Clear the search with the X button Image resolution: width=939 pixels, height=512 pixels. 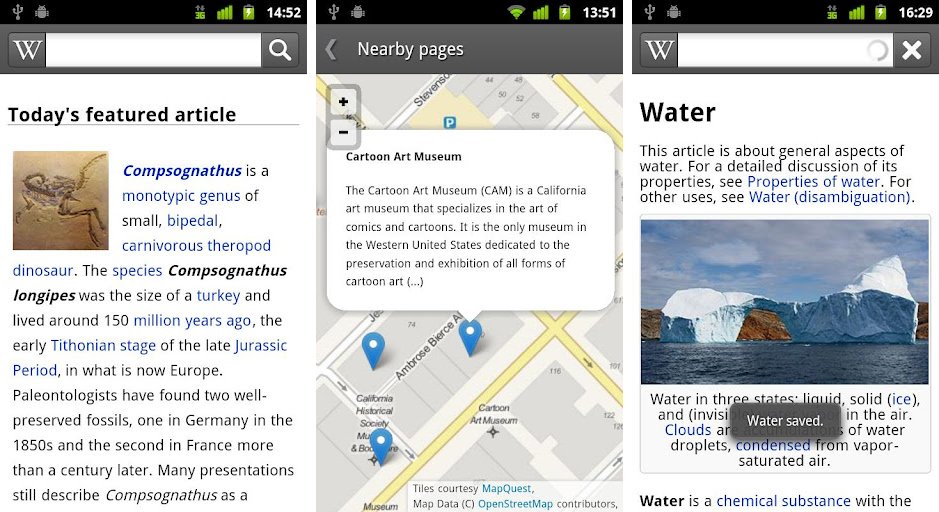coord(911,50)
